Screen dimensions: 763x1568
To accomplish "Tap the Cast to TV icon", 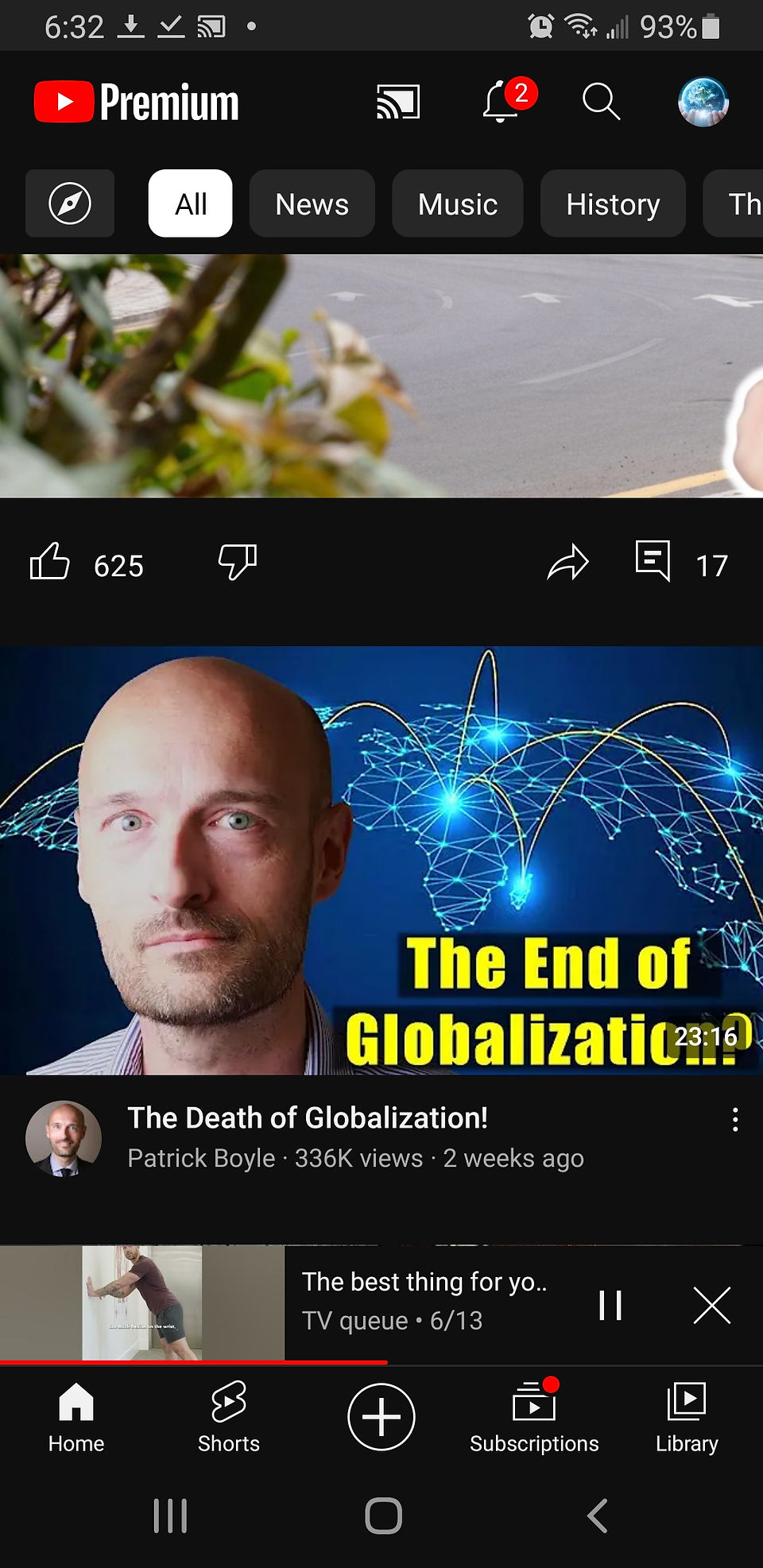I will 397,103.
